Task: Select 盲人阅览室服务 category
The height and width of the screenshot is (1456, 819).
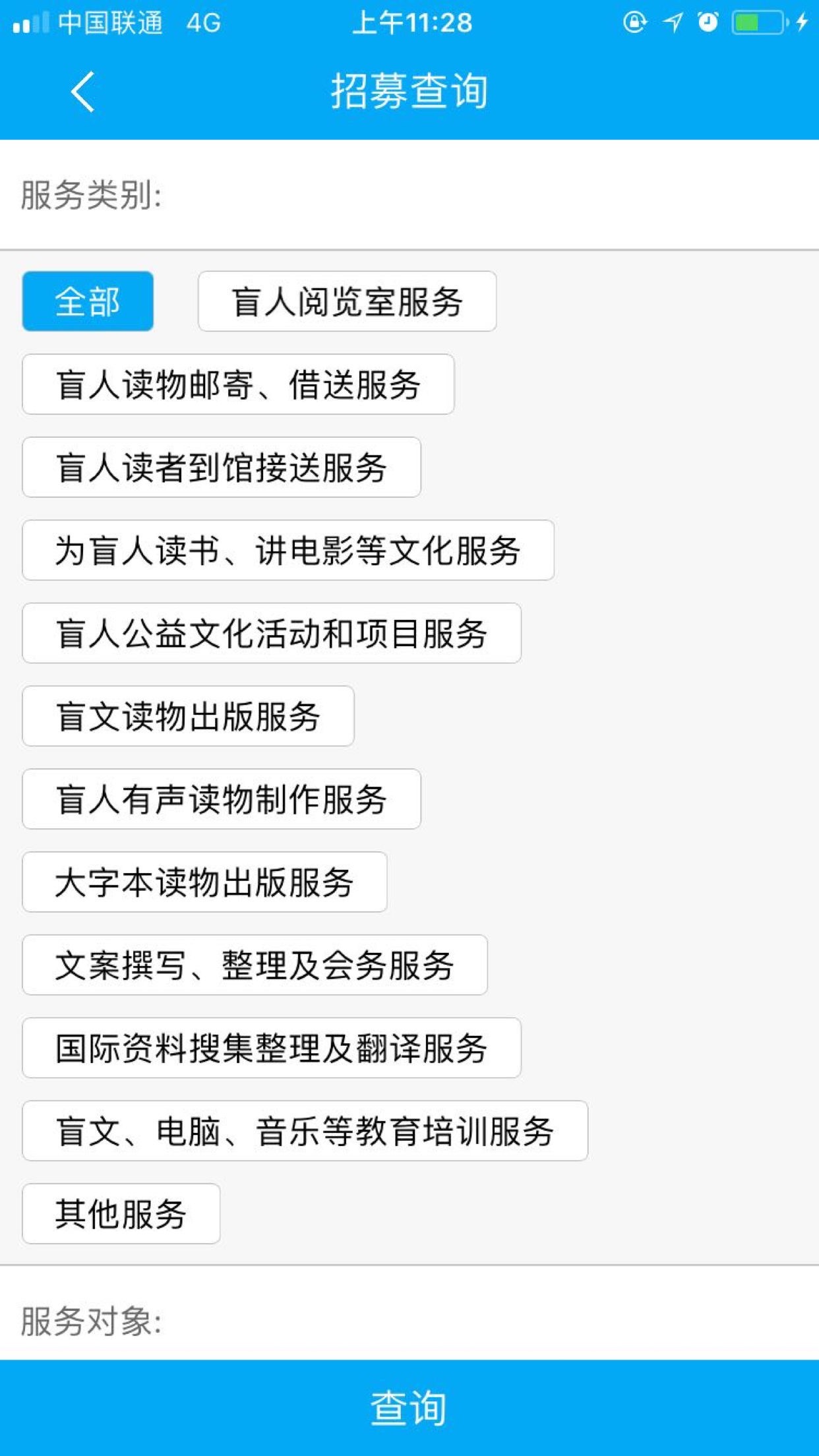Action: click(346, 301)
